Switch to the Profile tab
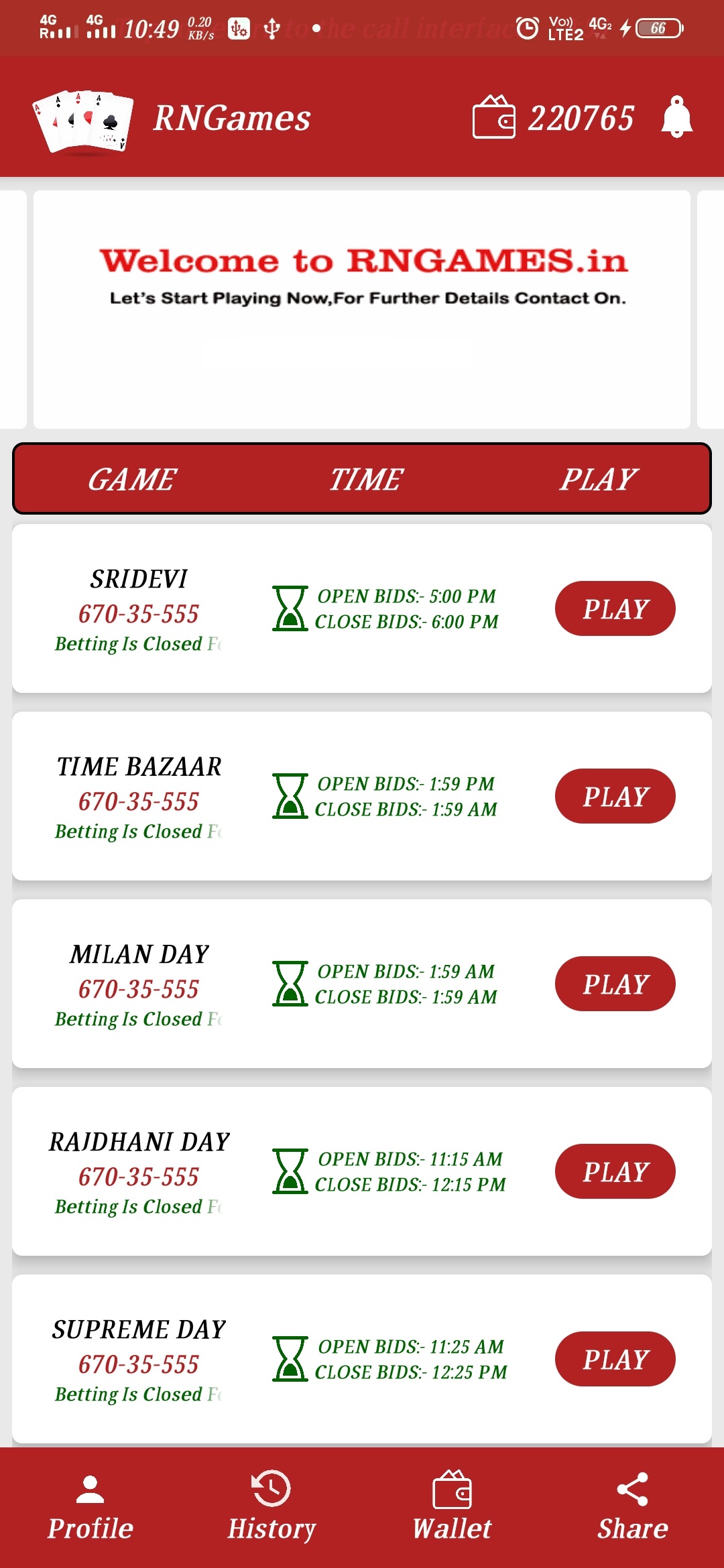 [x=90, y=1508]
